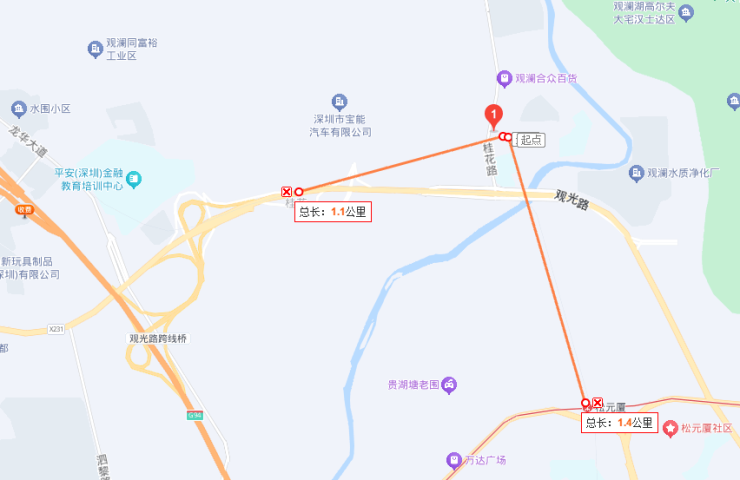Select the 观澜同富裕工业区 place marker
The image size is (740, 480).
coord(95,47)
